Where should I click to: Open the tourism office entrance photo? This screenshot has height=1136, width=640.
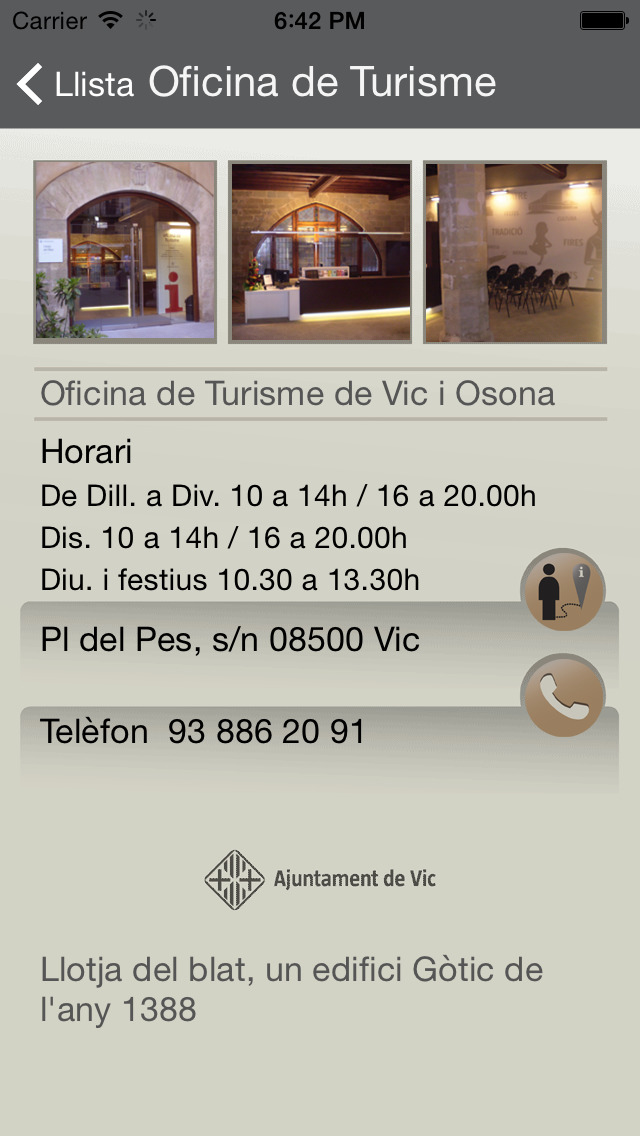(125, 252)
